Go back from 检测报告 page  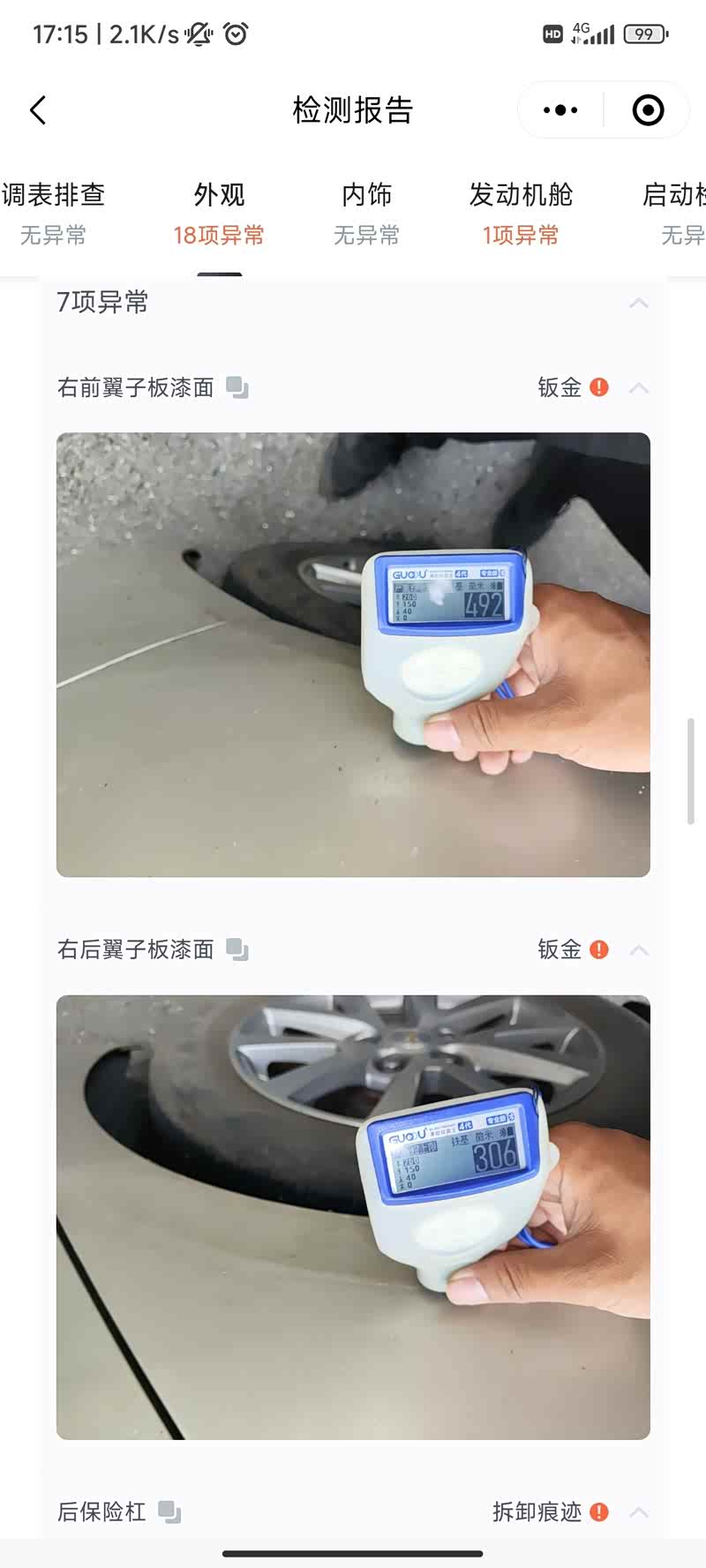(38, 110)
